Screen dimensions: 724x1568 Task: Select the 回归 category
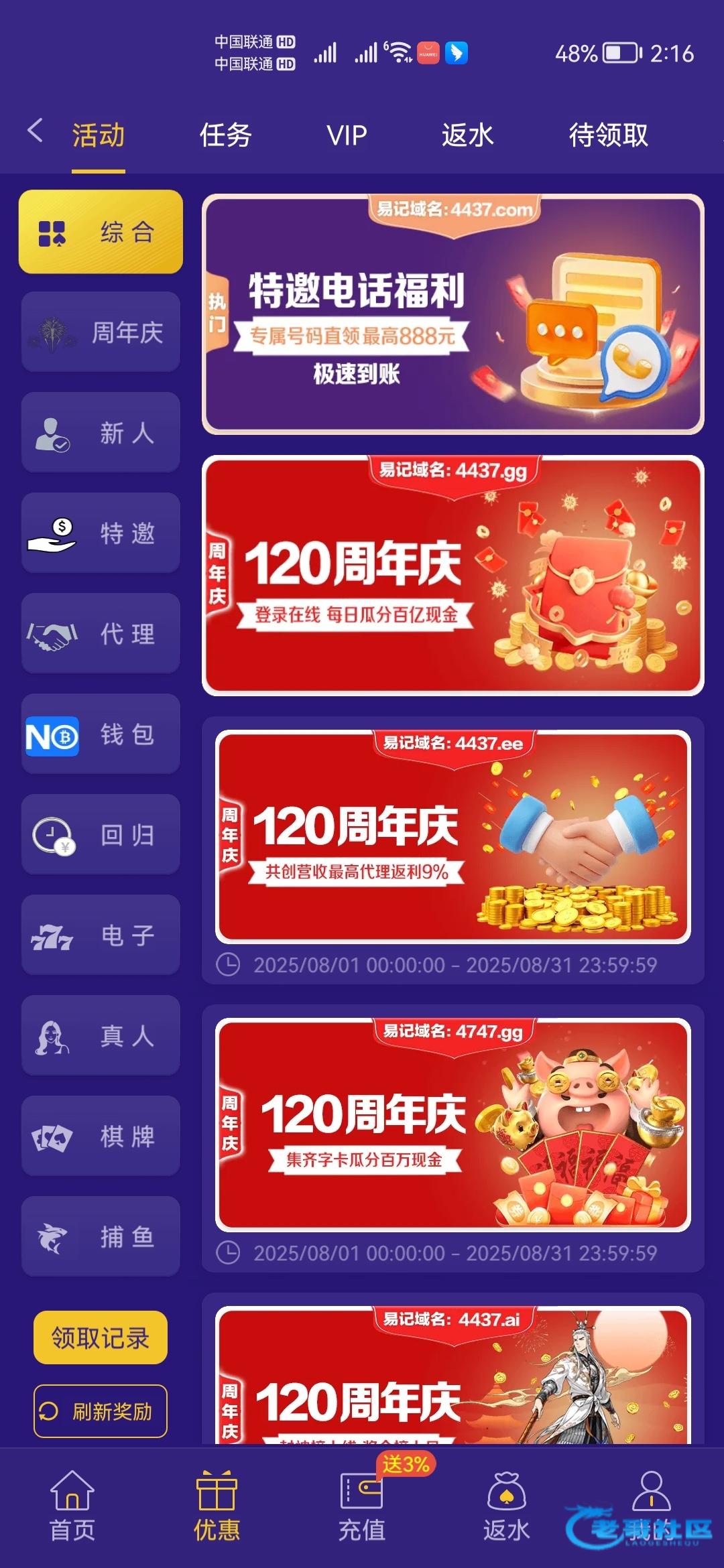pyautogui.click(x=101, y=835)
